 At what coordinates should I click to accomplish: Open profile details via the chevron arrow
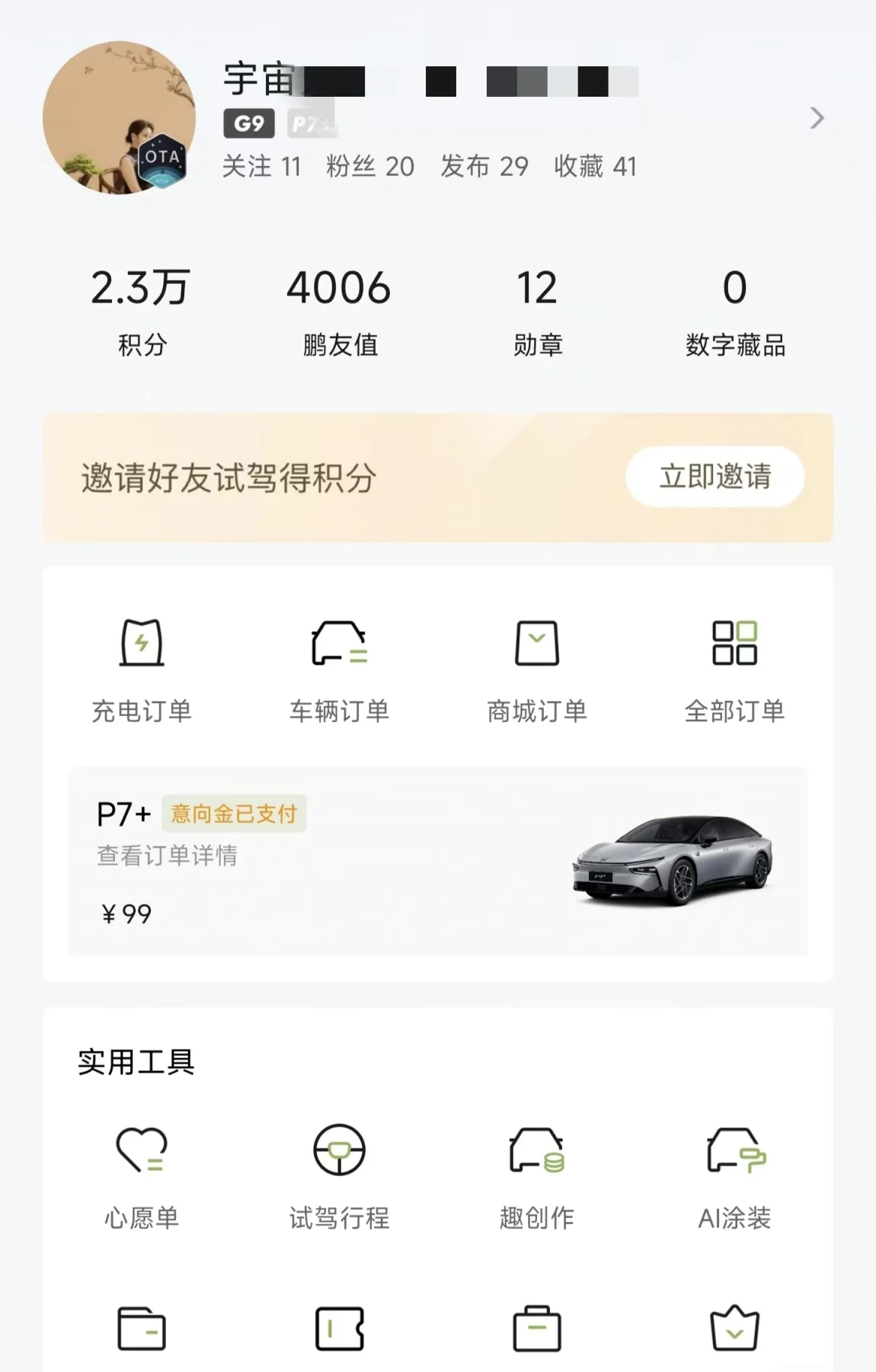817,118
